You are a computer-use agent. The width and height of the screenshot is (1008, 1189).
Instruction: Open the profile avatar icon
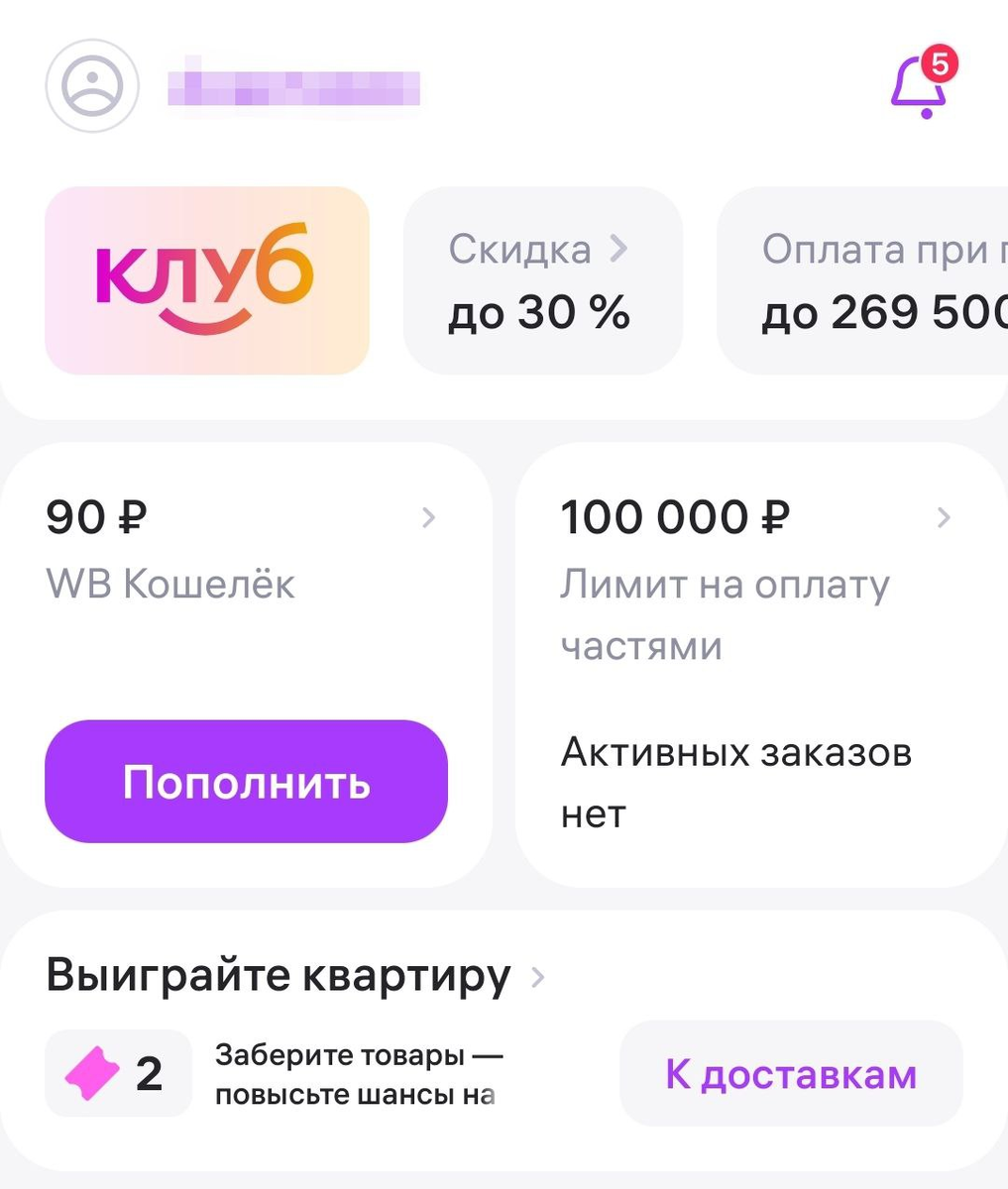tap(91, 85)
